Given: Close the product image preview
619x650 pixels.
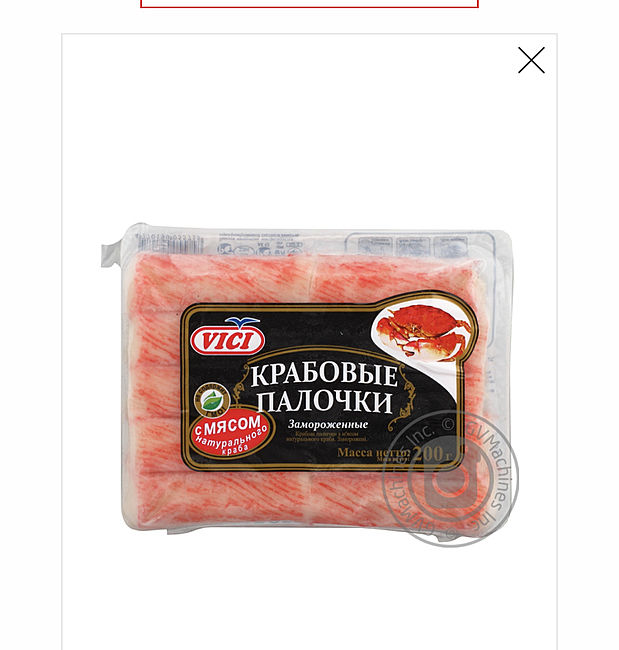Looking at the screenshot, I should click(531, 60).
